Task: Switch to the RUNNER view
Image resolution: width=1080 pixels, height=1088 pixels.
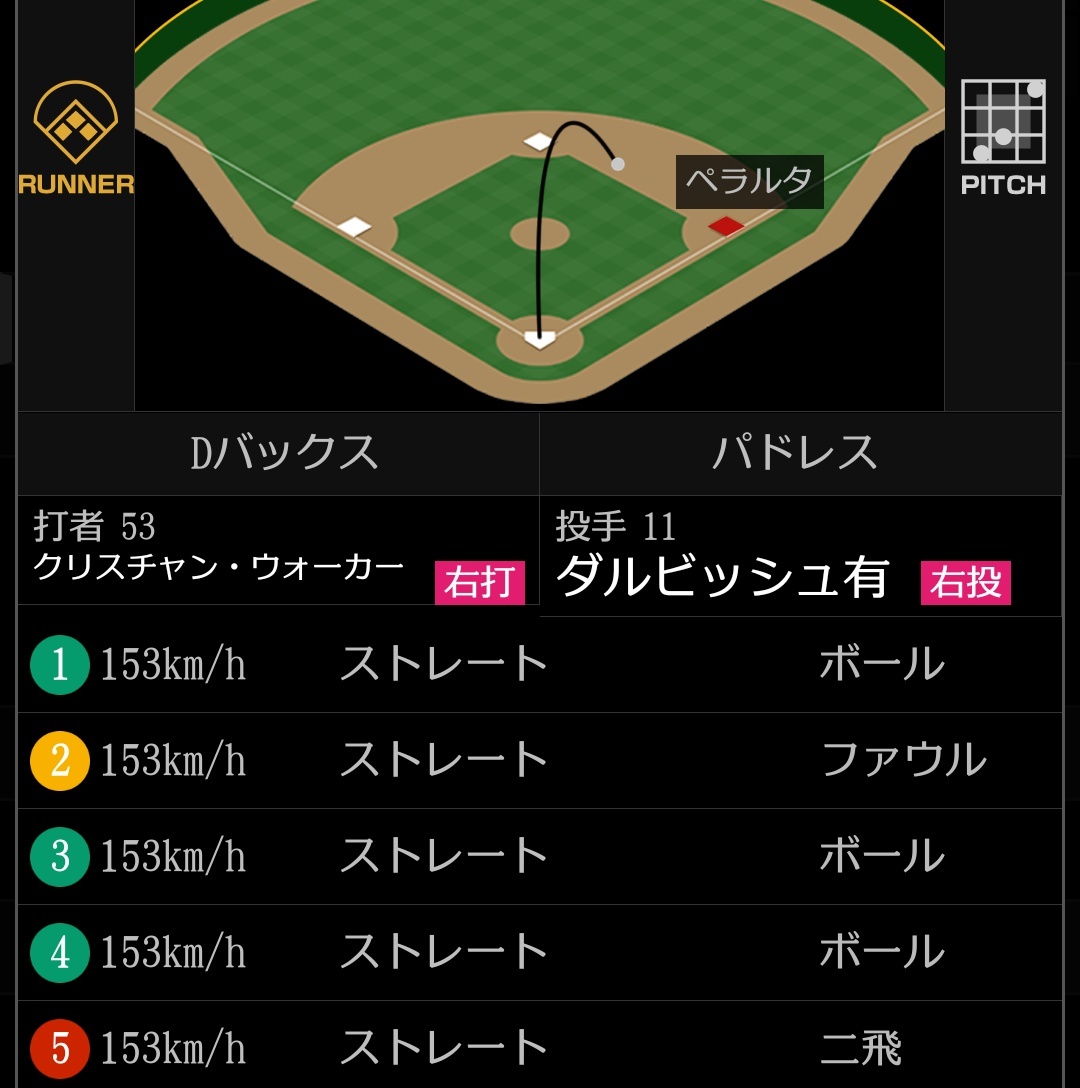Action: click(76, 139)
